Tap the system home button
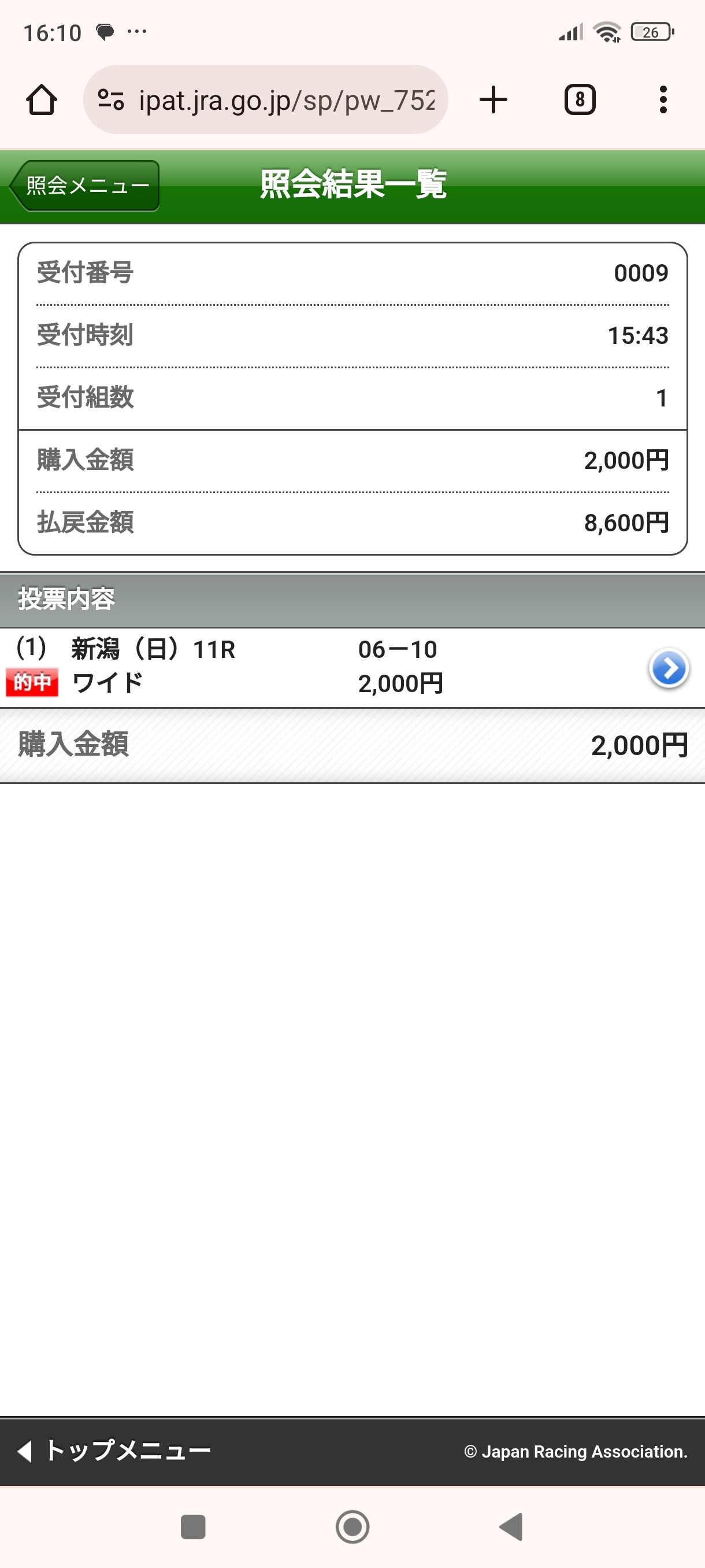The image size is (705, 1568). (352, 1526)
